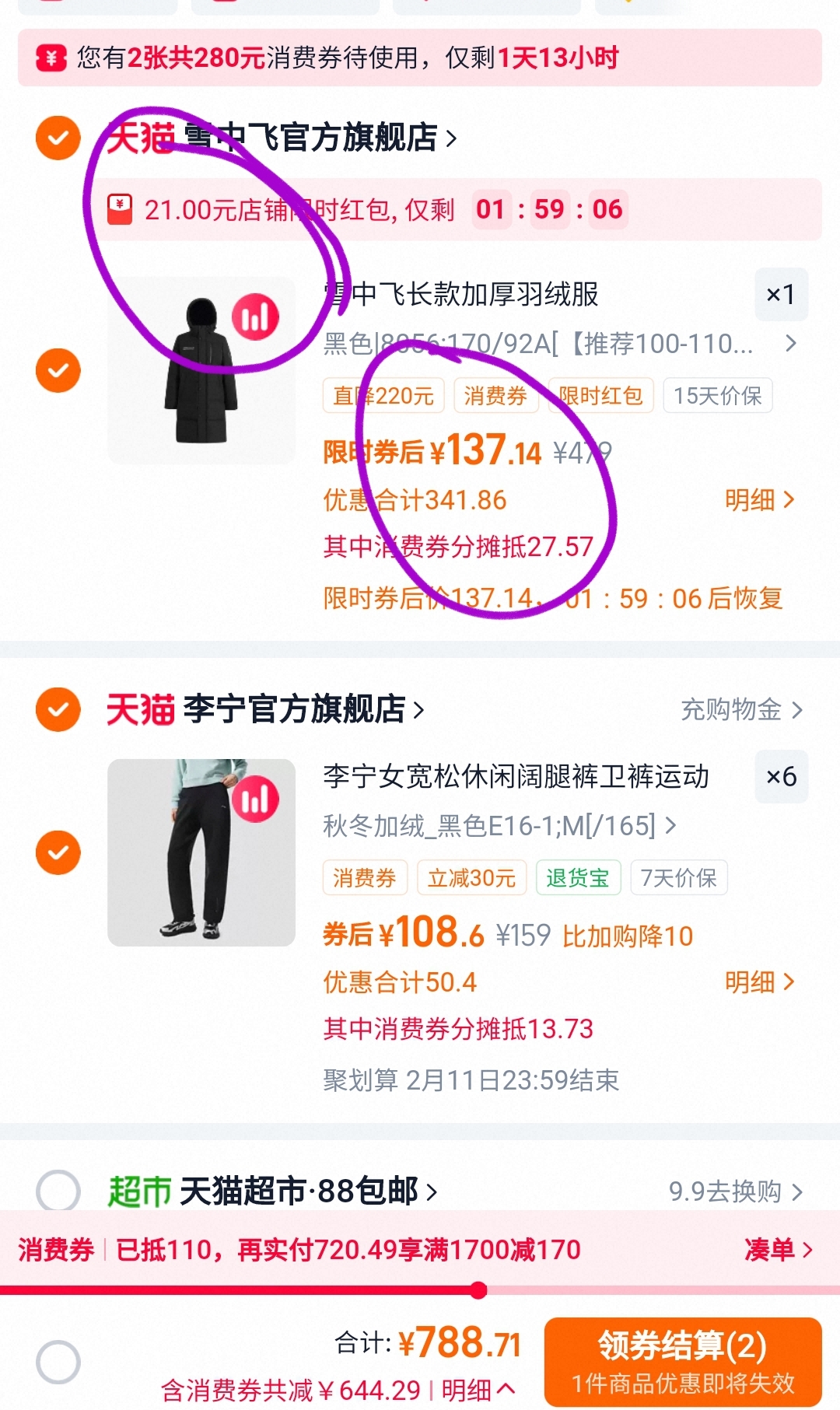Open the 李宁 pants product image
The width and height of the screenshot is (840, 1410).
[x=201, y=852]
